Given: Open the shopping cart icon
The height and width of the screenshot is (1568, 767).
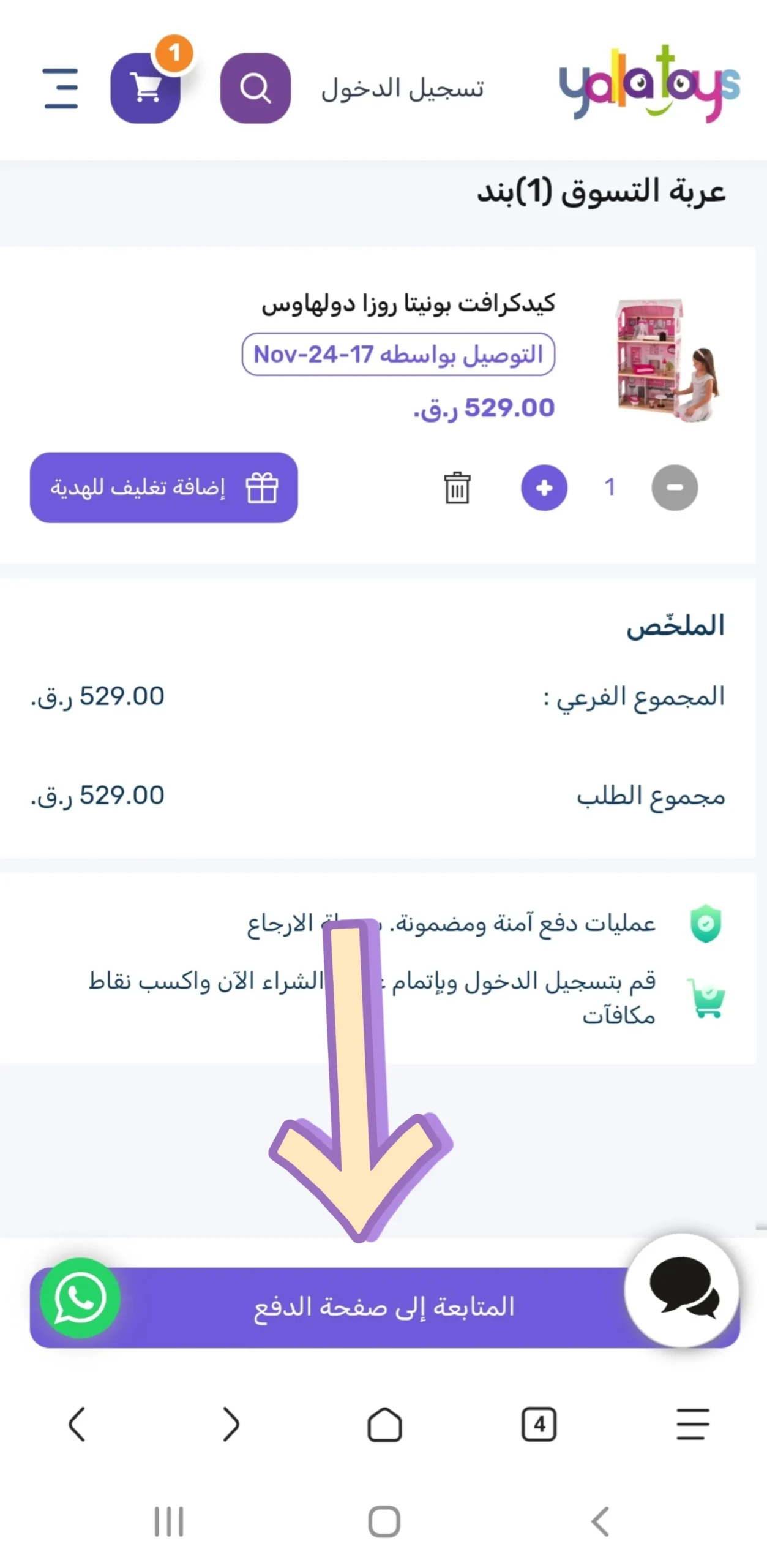Looking at the screenshot, I should [146, 88].
